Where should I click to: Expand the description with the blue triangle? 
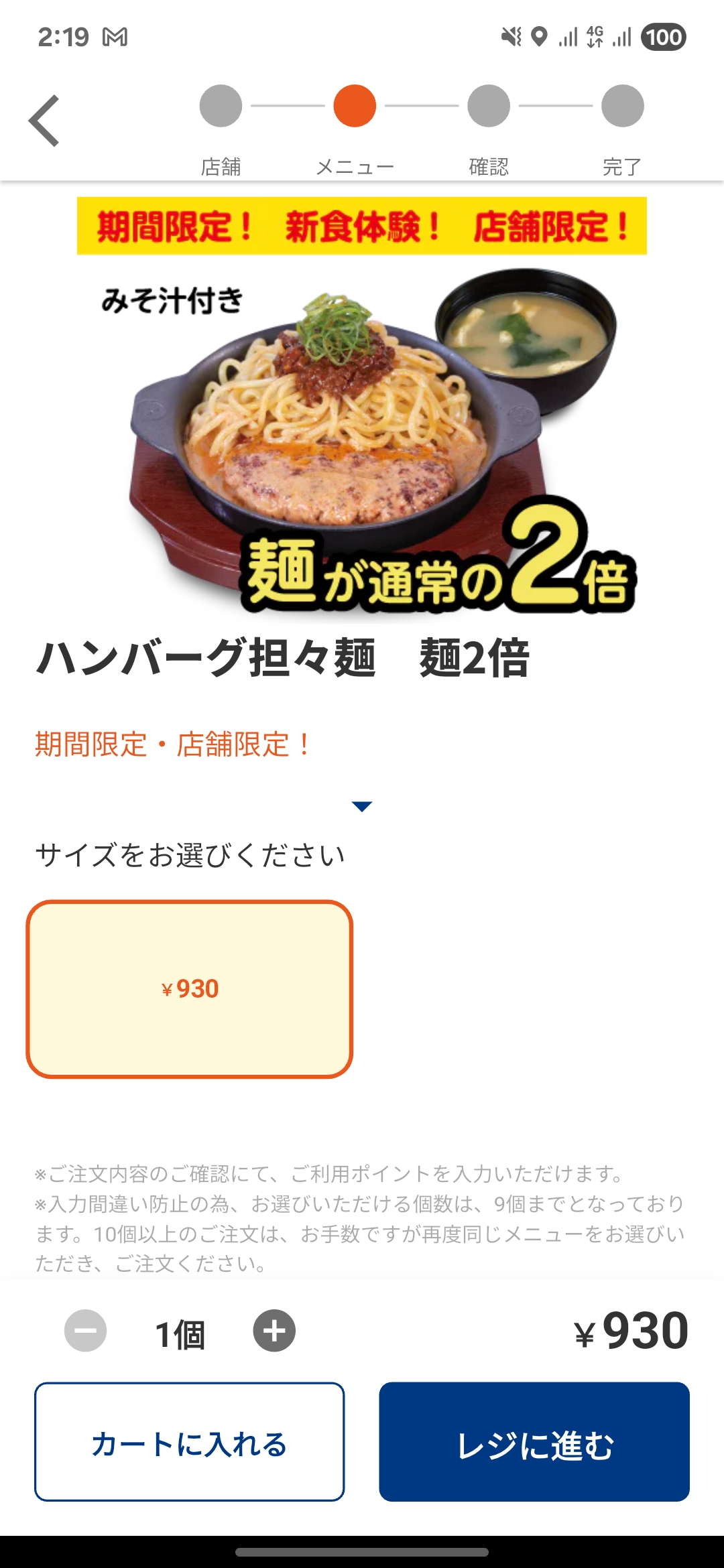[x=361, y=806]
